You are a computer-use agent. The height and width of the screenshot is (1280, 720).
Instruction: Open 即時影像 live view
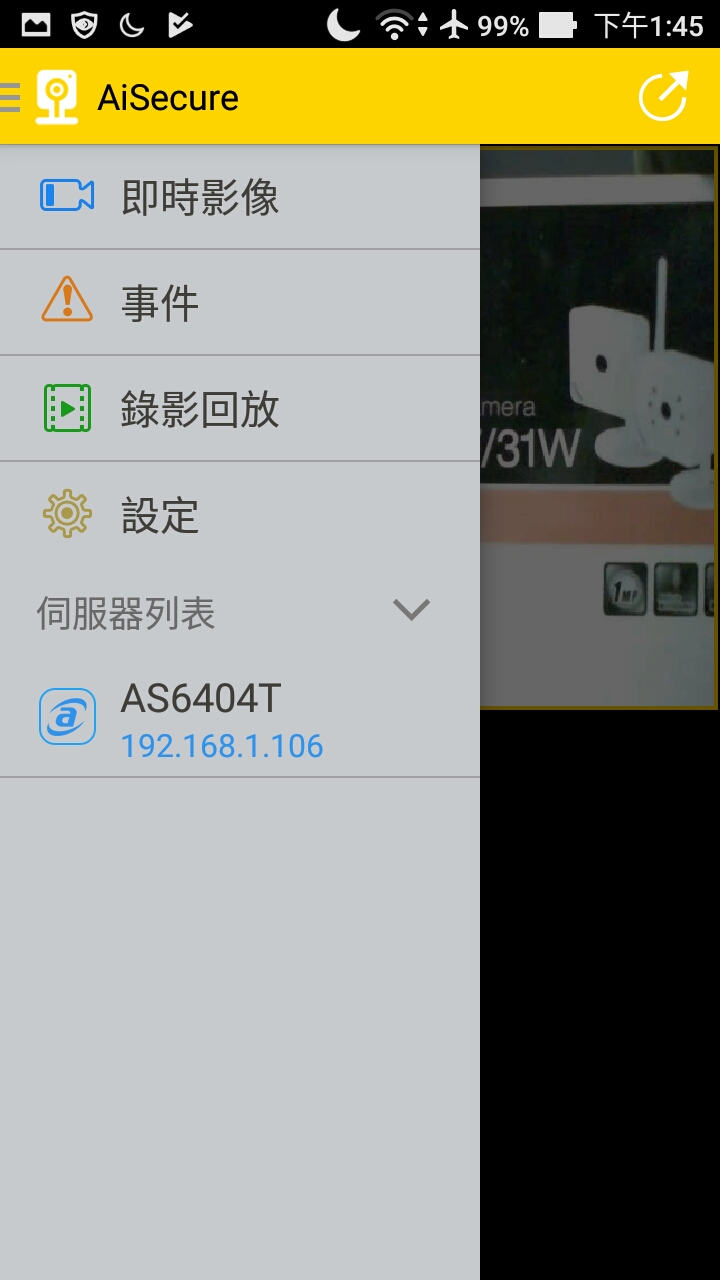240,197
